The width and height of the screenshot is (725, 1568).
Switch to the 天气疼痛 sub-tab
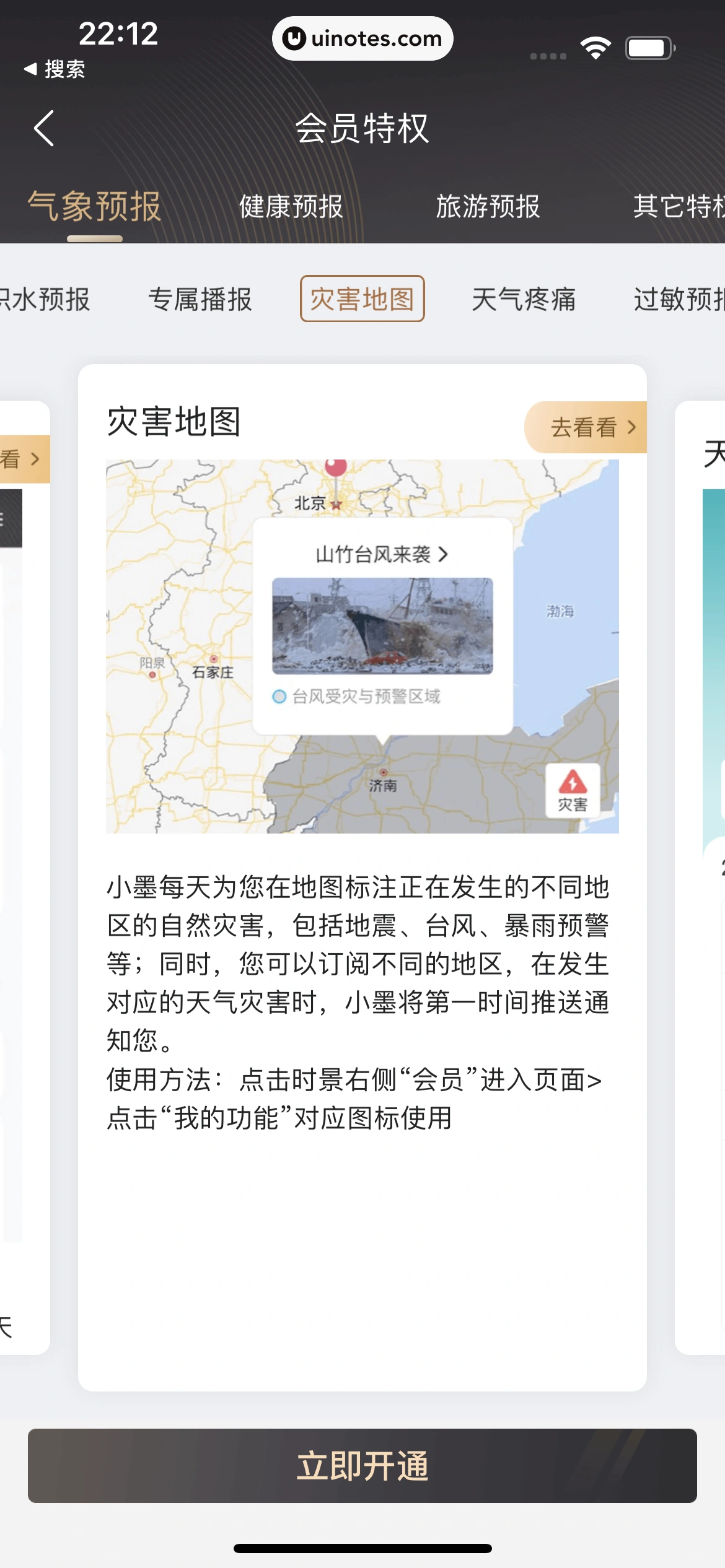pos(524,299)
